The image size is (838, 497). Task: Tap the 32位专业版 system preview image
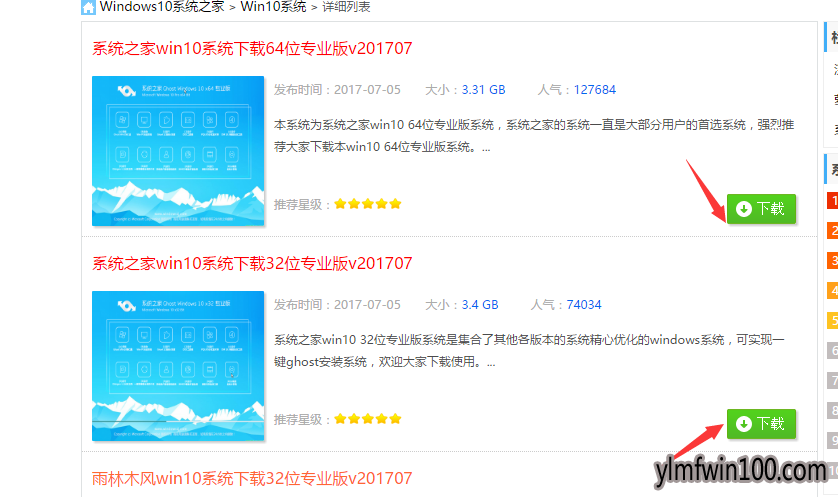178,366
